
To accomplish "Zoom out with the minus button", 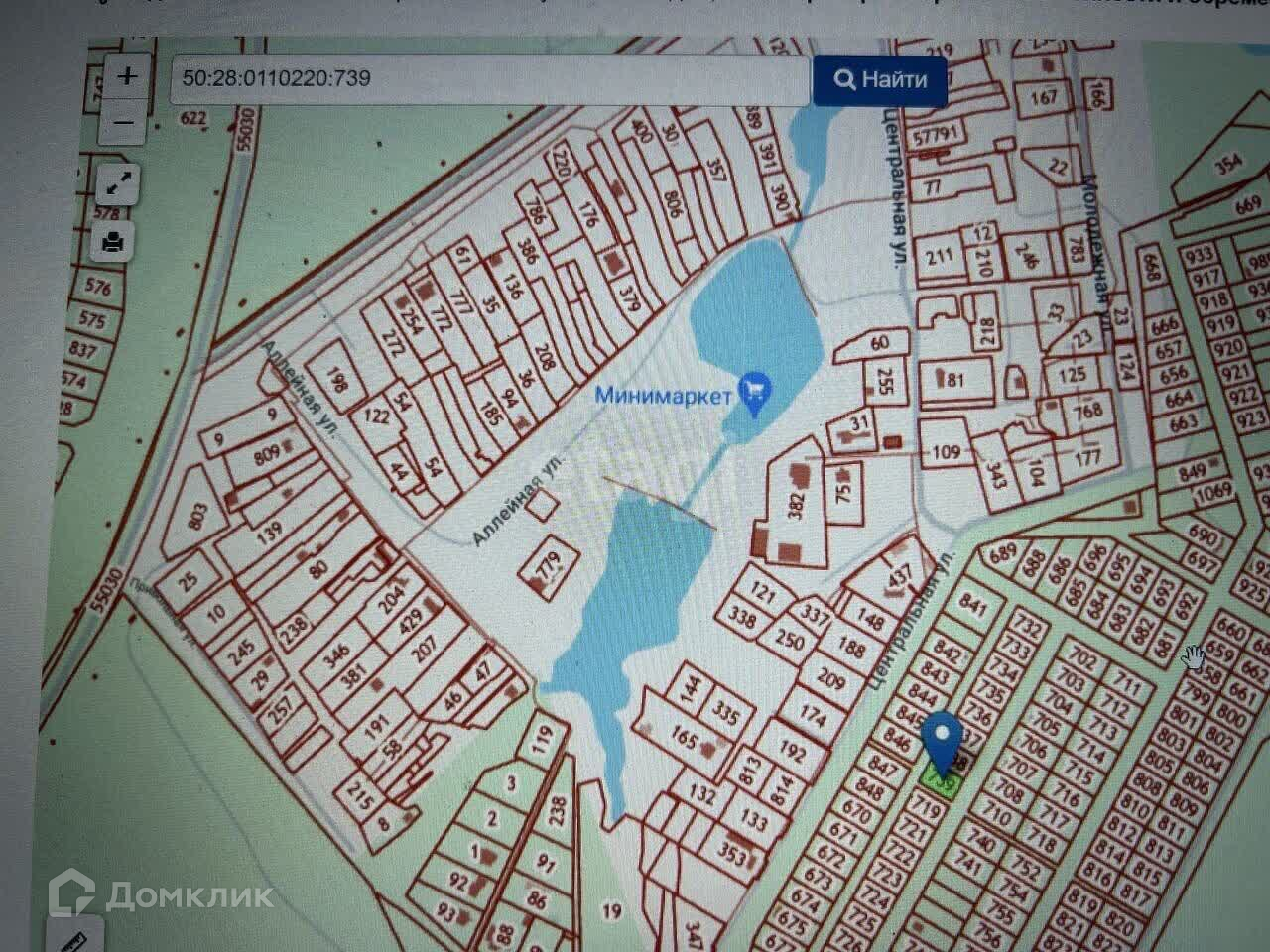I will 124,122.
